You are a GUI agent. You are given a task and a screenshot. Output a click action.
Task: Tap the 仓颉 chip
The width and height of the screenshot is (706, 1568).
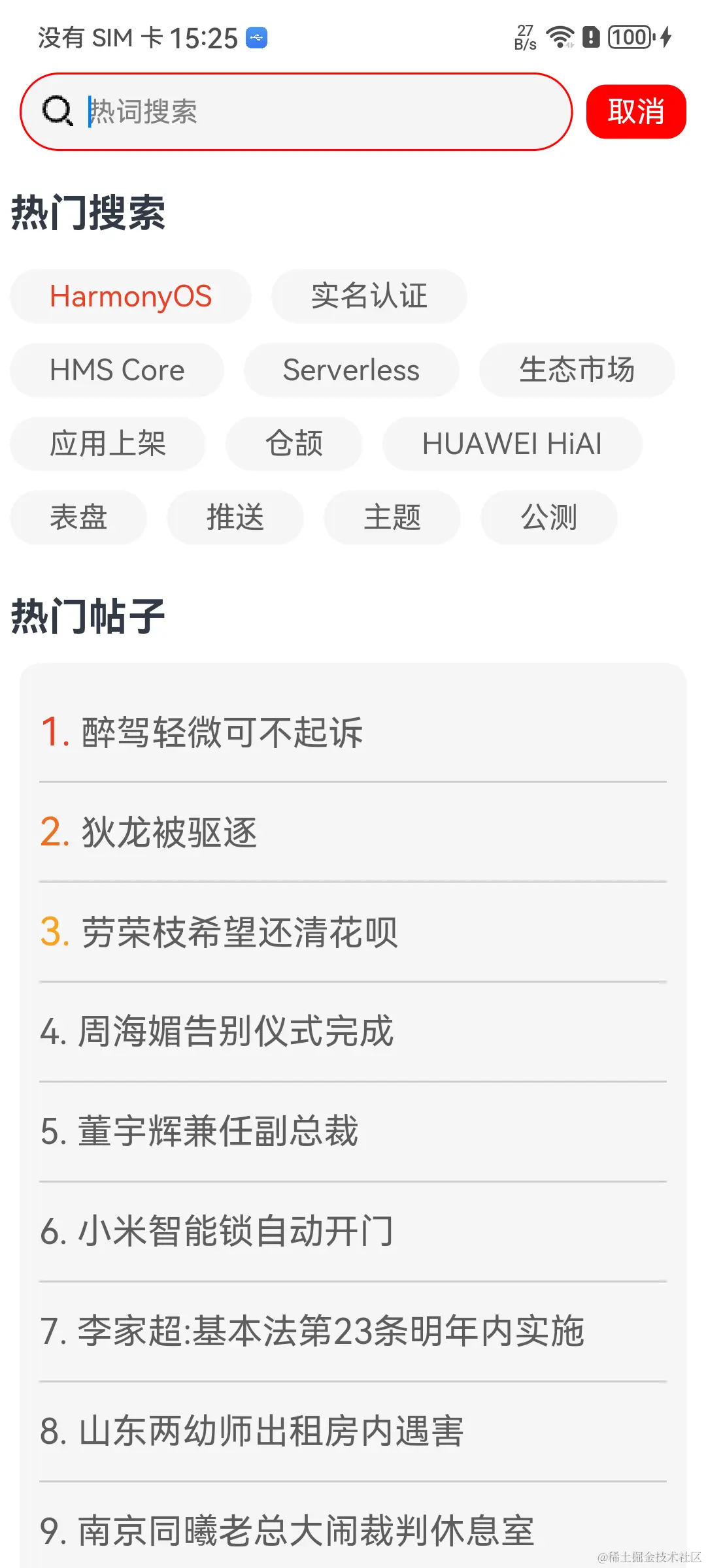(x=294, y=444)
